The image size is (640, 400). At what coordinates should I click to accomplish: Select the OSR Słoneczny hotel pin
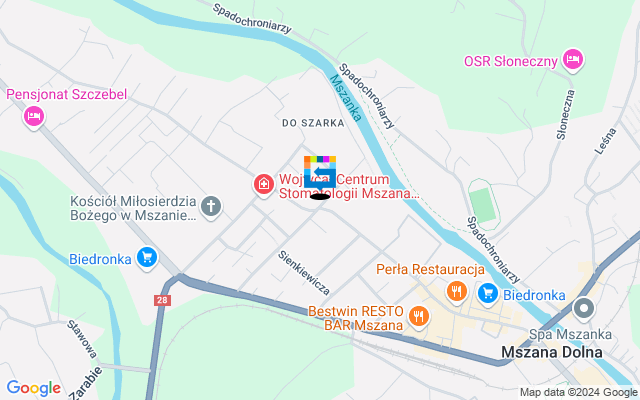tap(573, 61)
